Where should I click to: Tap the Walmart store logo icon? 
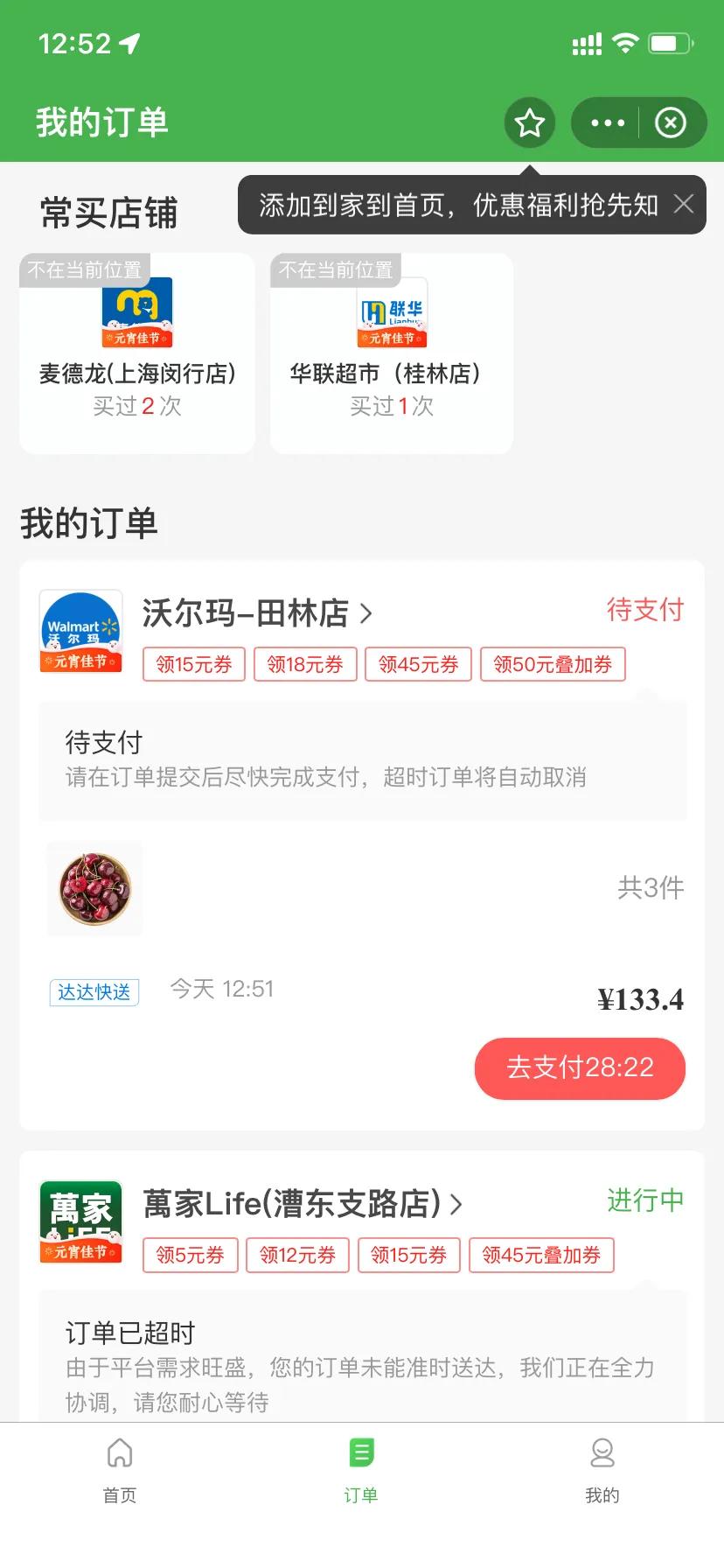(x=80, y=630)
